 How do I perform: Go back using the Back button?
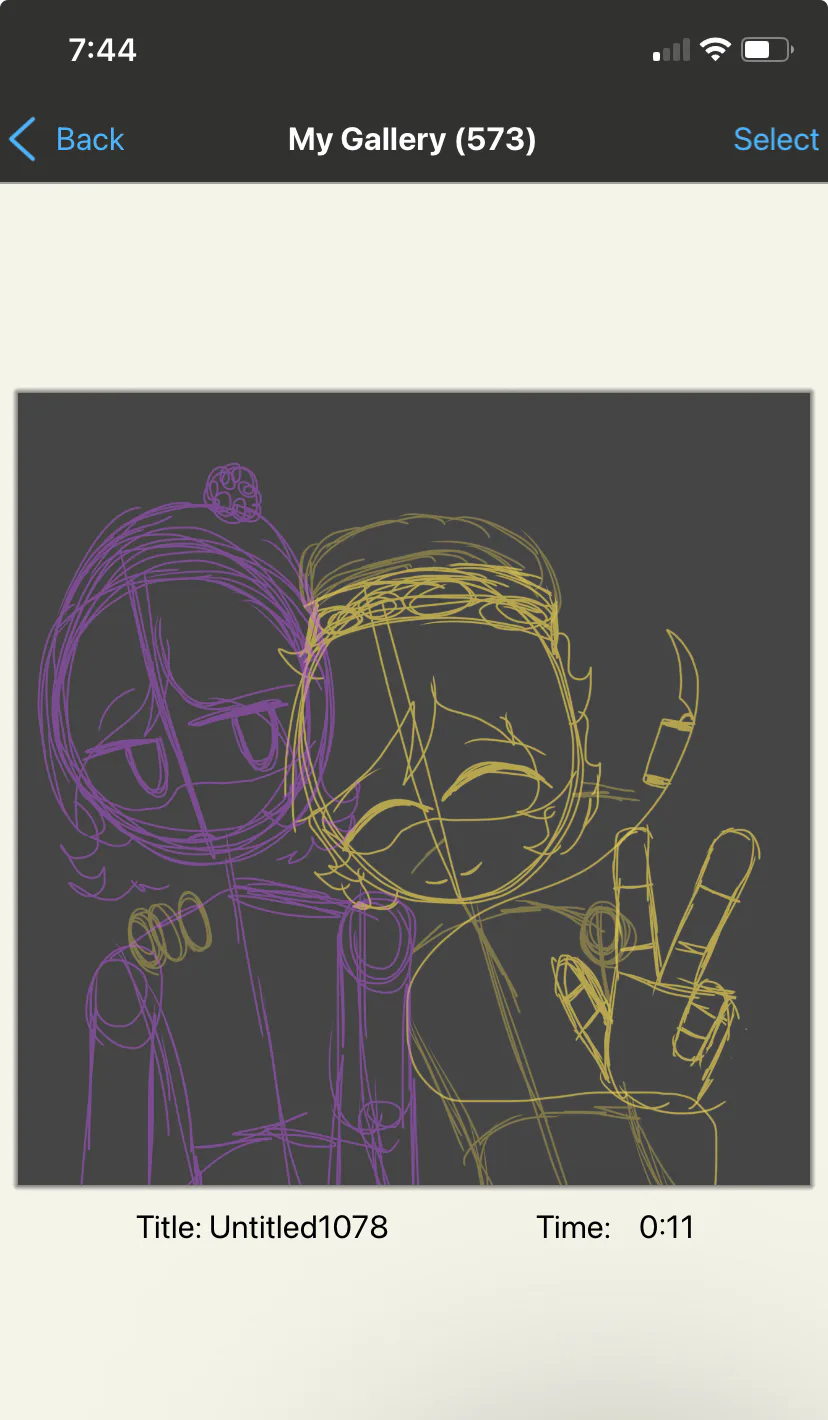[x=66, y=139]
